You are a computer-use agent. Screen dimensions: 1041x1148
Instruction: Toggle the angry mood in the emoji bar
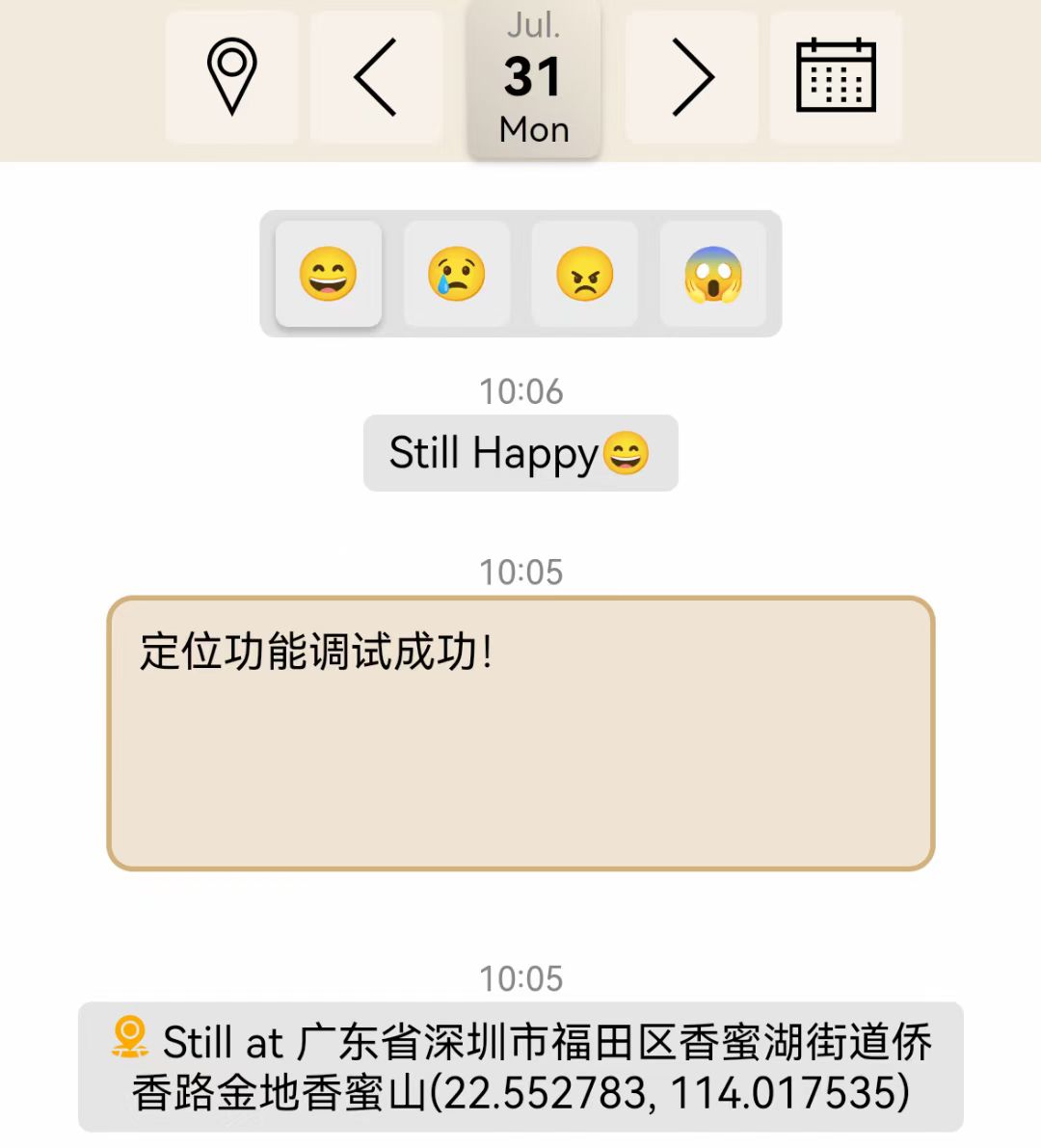[584, 275]
